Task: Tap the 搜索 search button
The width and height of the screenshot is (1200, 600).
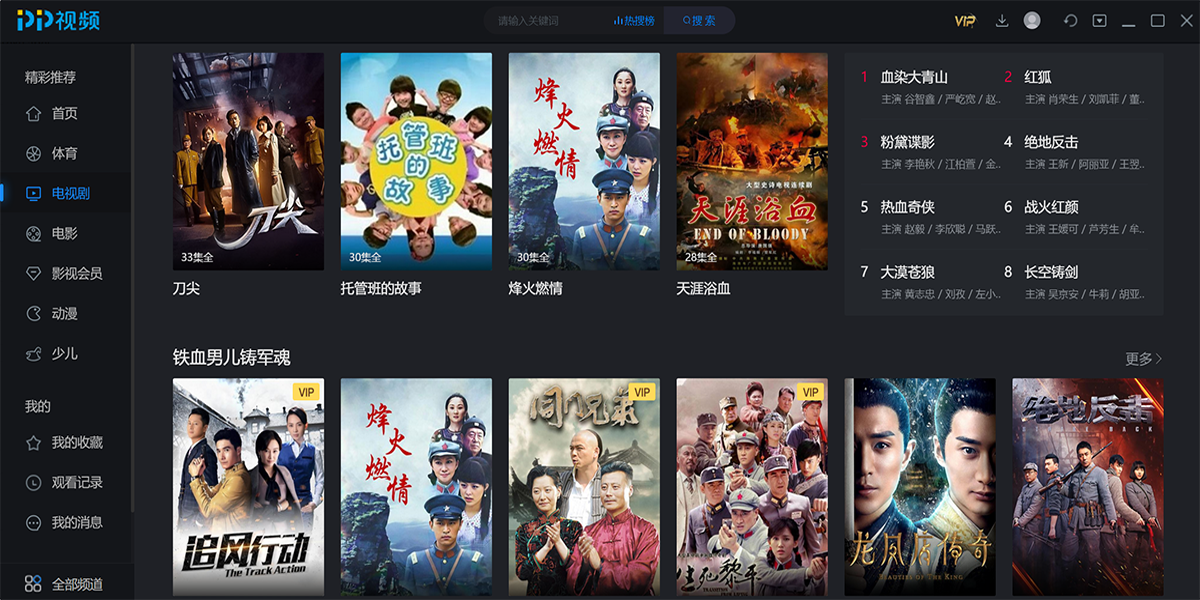Action: pyautogui.click(x=699, y=21)
